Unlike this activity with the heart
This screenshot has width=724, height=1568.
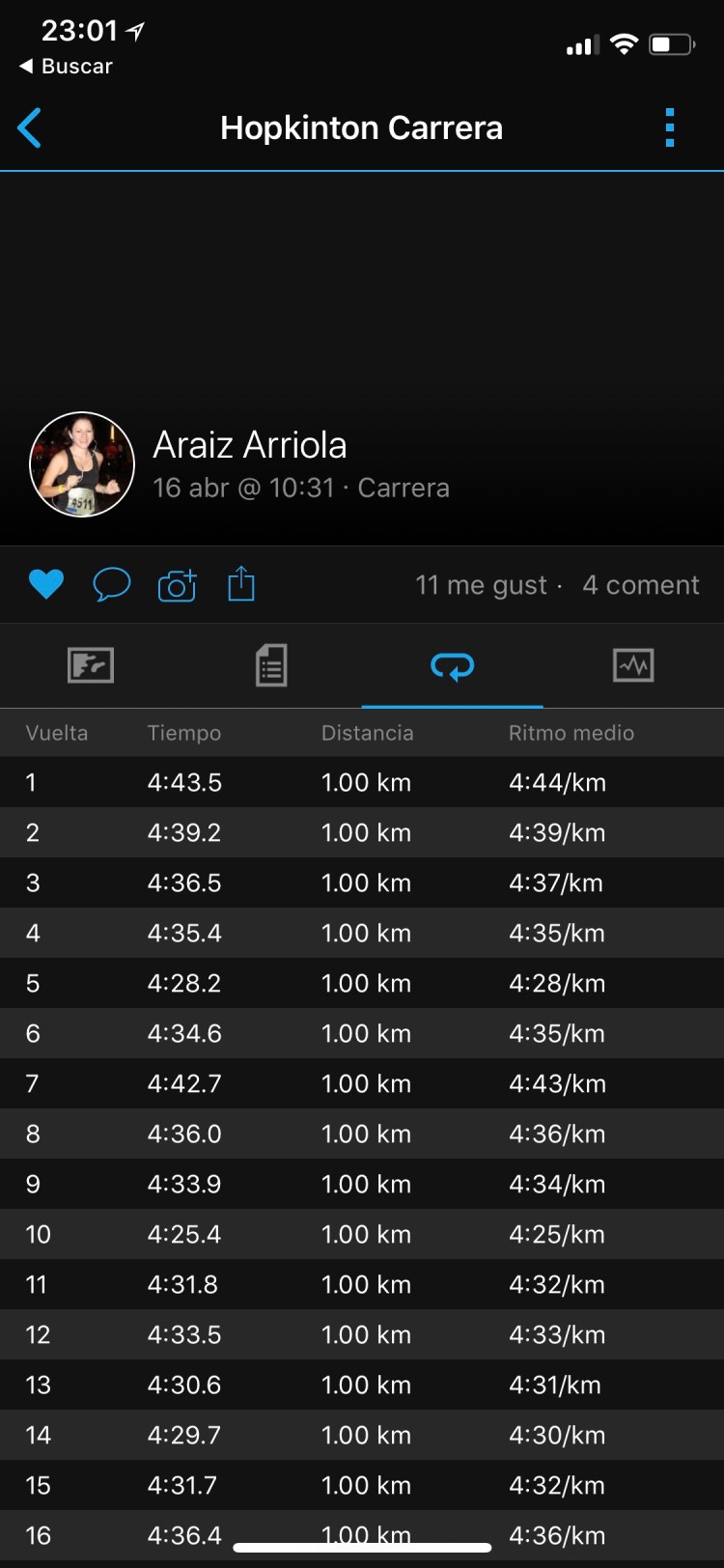[x=45, y=584]
